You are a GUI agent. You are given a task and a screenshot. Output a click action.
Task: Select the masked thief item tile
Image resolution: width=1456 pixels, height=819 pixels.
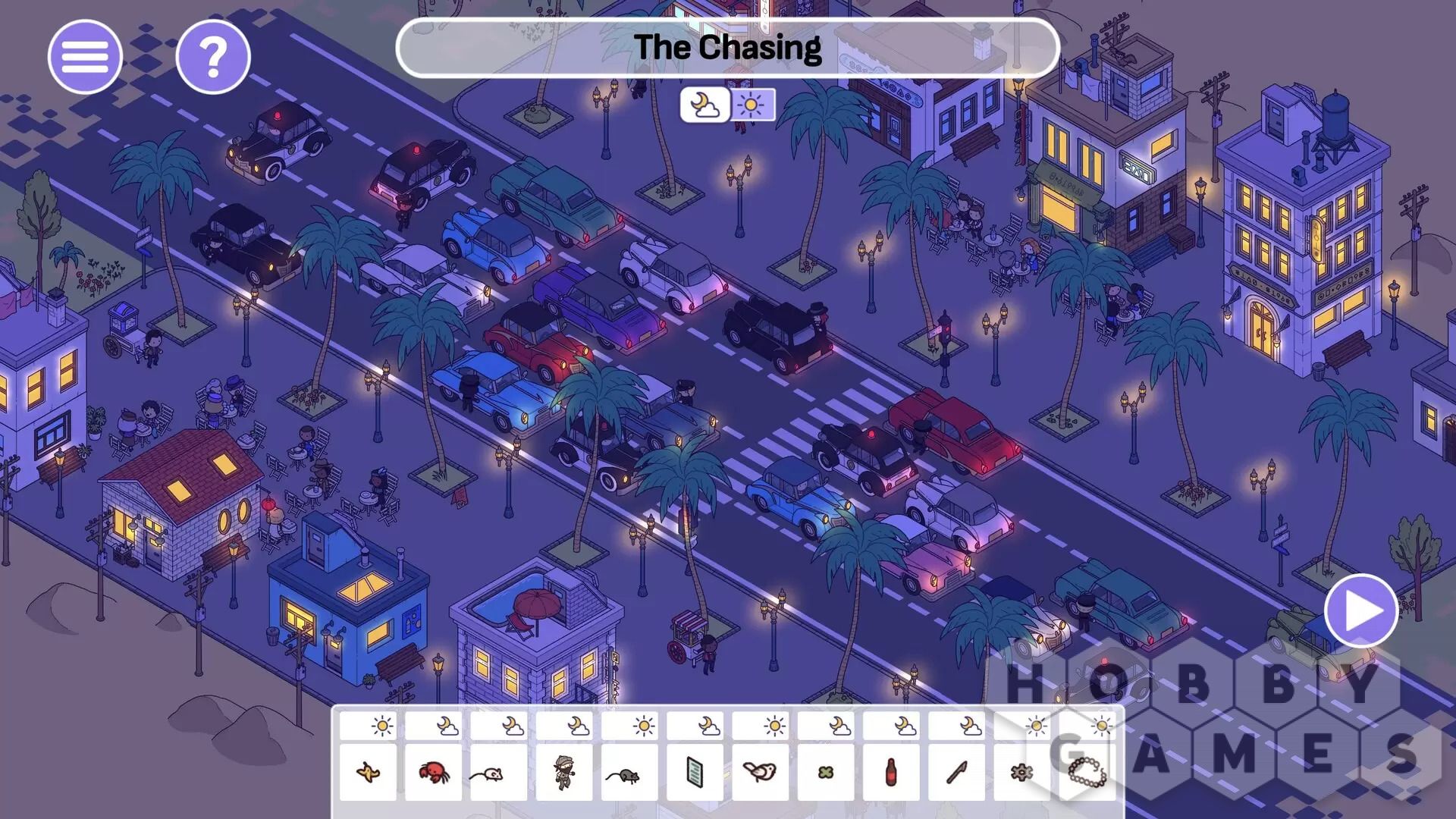pyautogui.click(x=564, y=772)
